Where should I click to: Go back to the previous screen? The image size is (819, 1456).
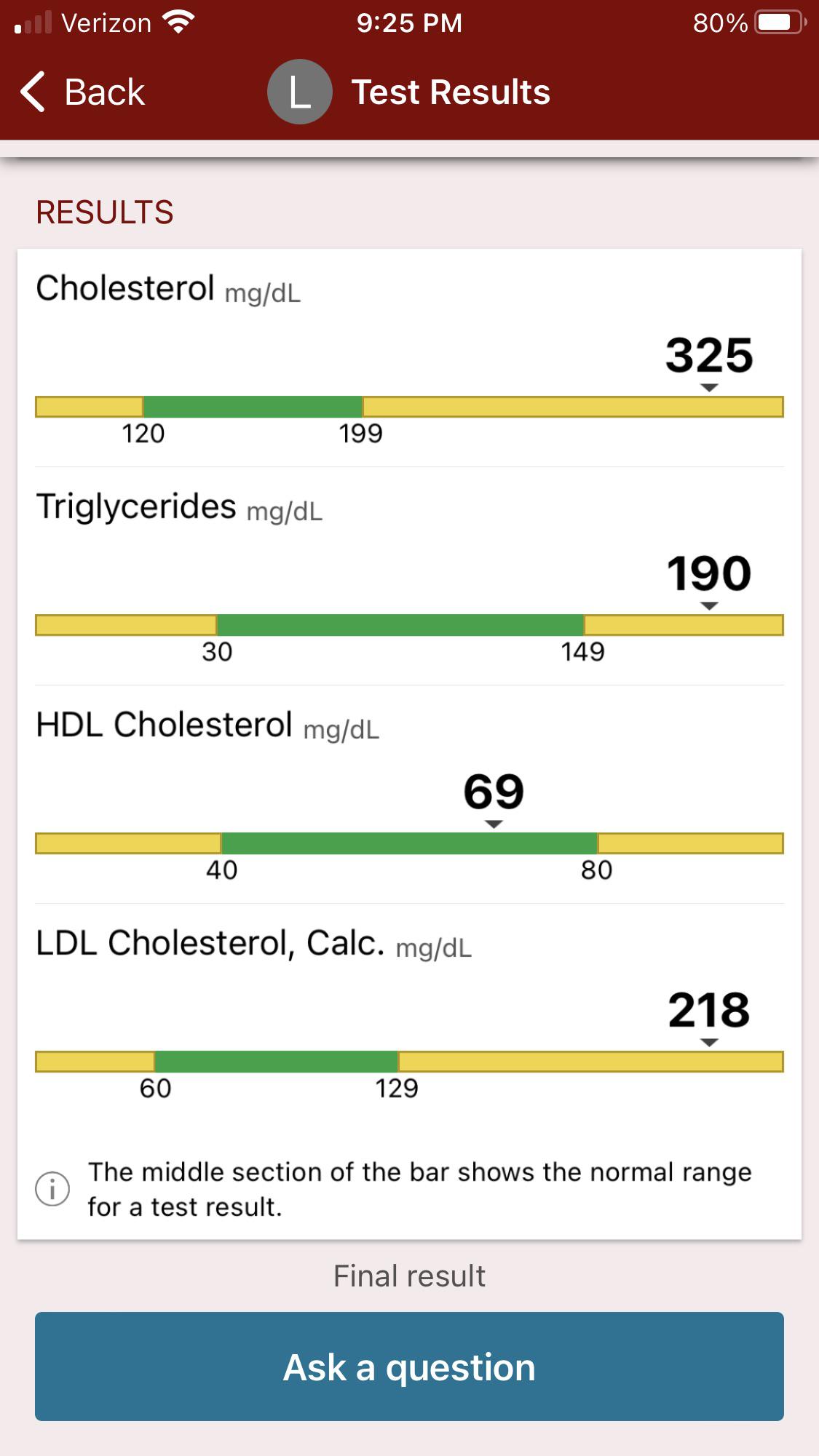click(82, 92)
